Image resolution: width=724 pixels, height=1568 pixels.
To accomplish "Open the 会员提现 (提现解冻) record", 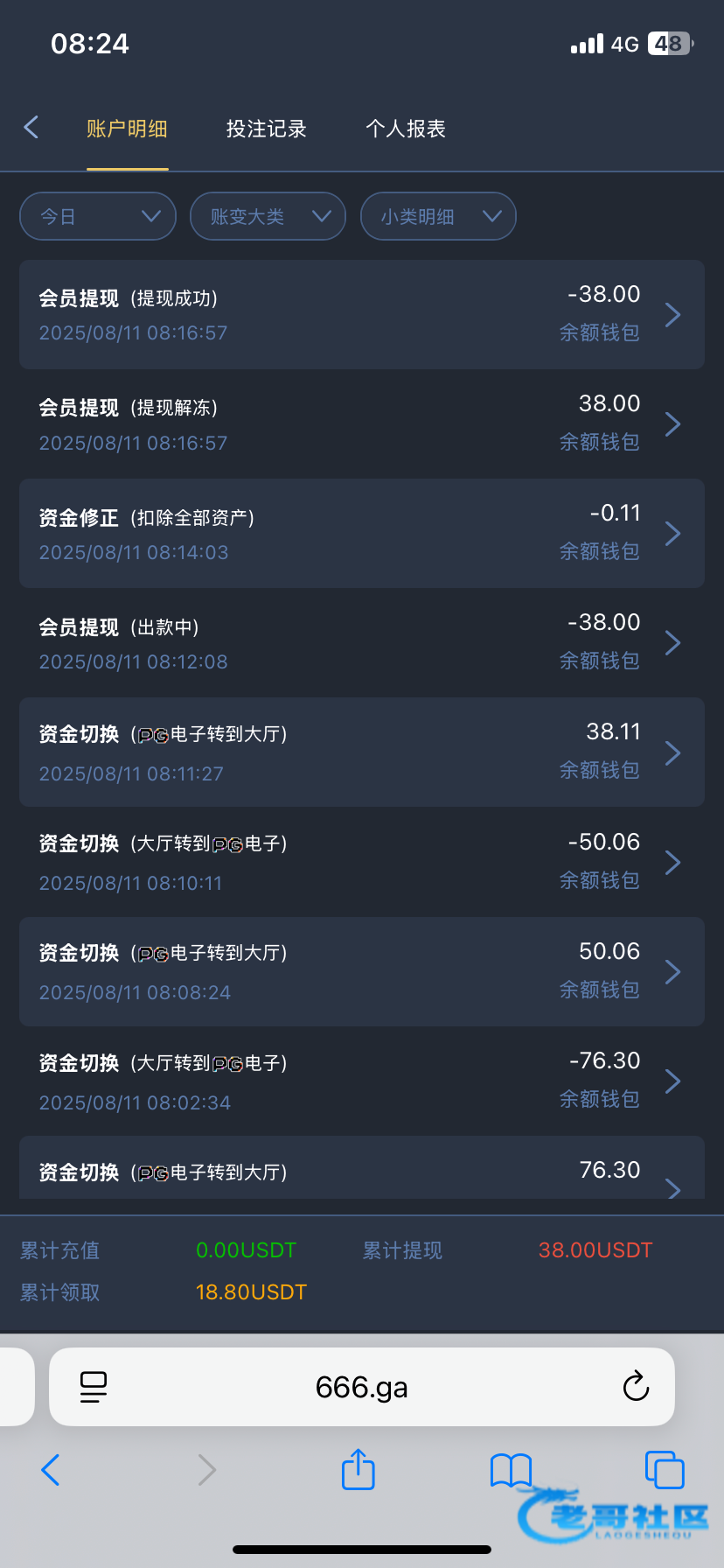I will [x=362, y=423].
